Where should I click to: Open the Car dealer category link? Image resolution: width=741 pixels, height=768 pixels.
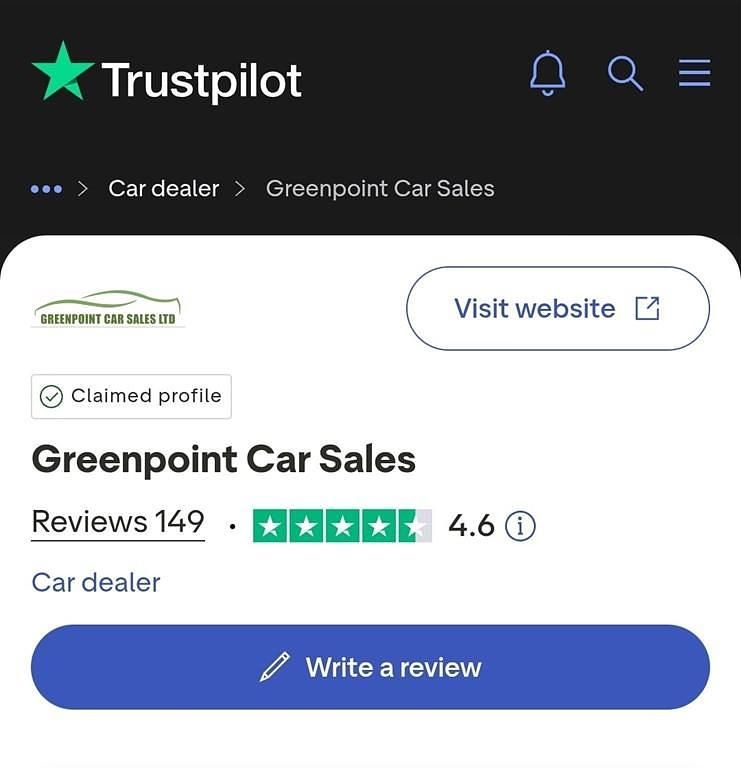coord(96,582)
